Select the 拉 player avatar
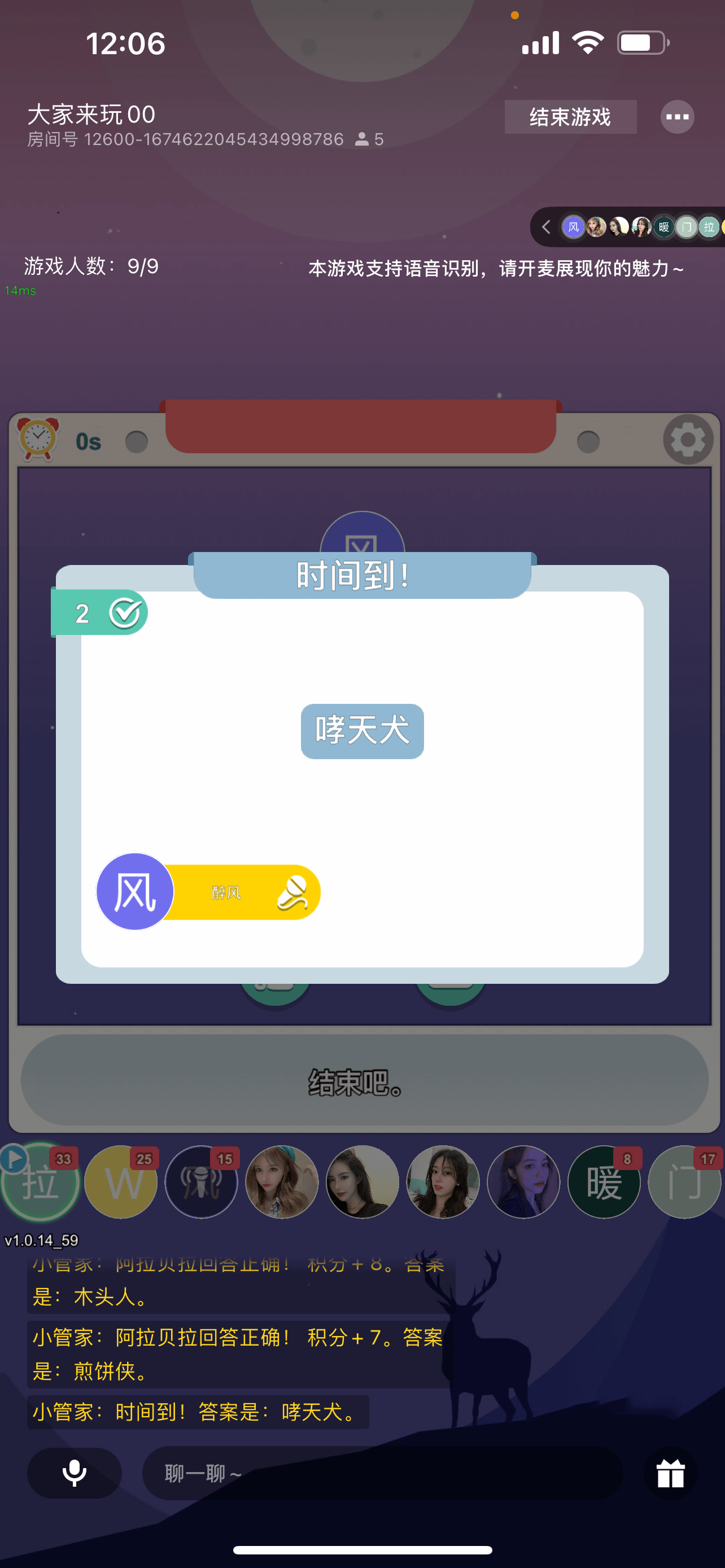Viewport: 725px width, 1568px height. (40, 1182)
